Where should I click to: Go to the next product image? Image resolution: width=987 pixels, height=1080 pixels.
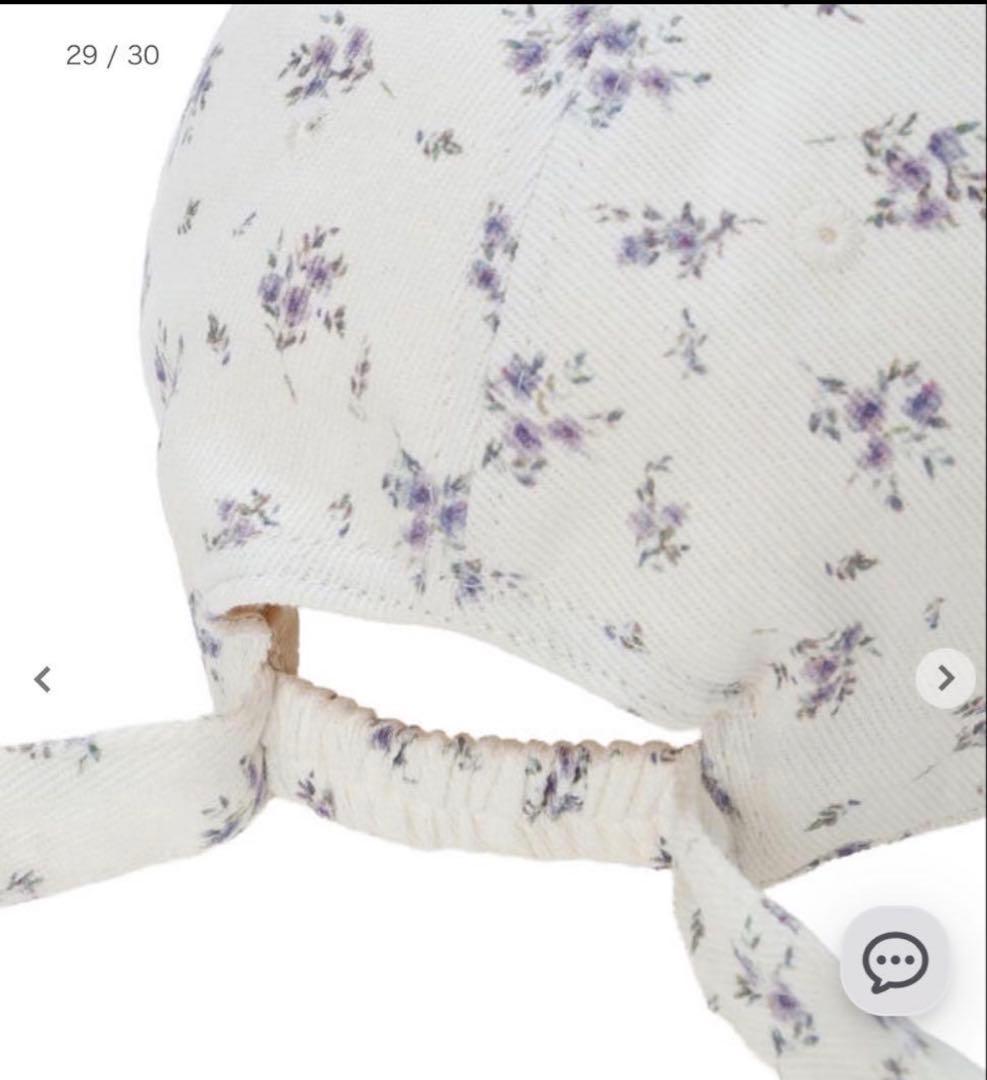(x=946, y=678)
